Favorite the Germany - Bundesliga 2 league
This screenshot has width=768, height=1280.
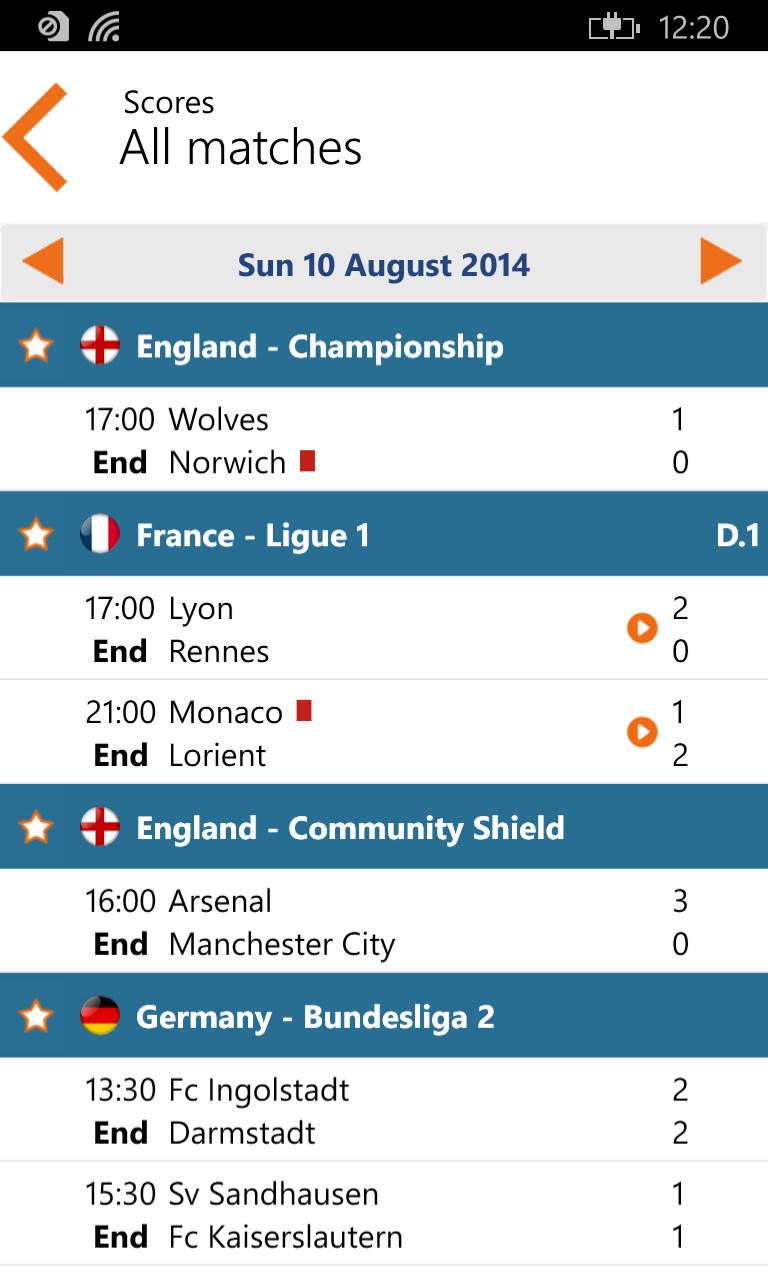[x=36, y=1016]
